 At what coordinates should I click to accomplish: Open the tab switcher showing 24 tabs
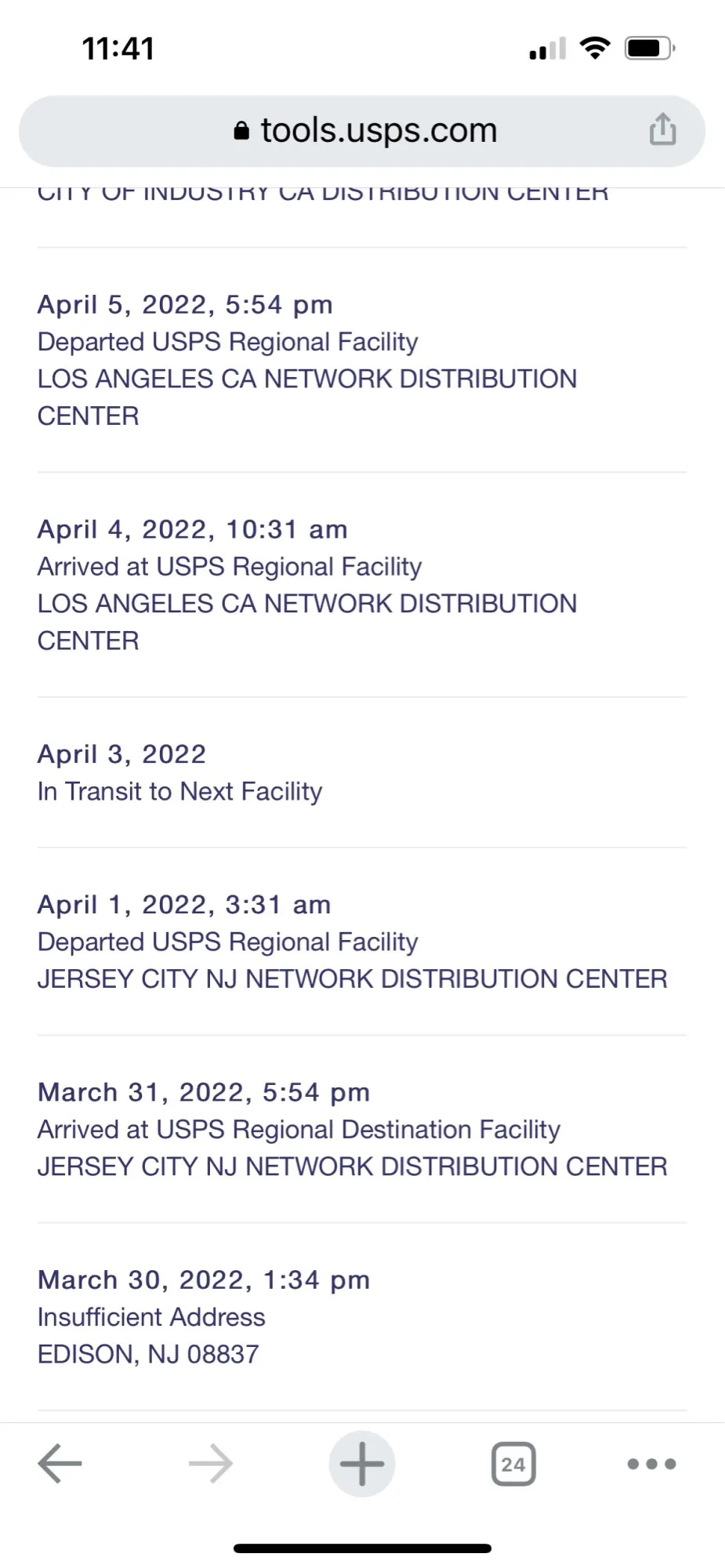(x=513, y=1463)
